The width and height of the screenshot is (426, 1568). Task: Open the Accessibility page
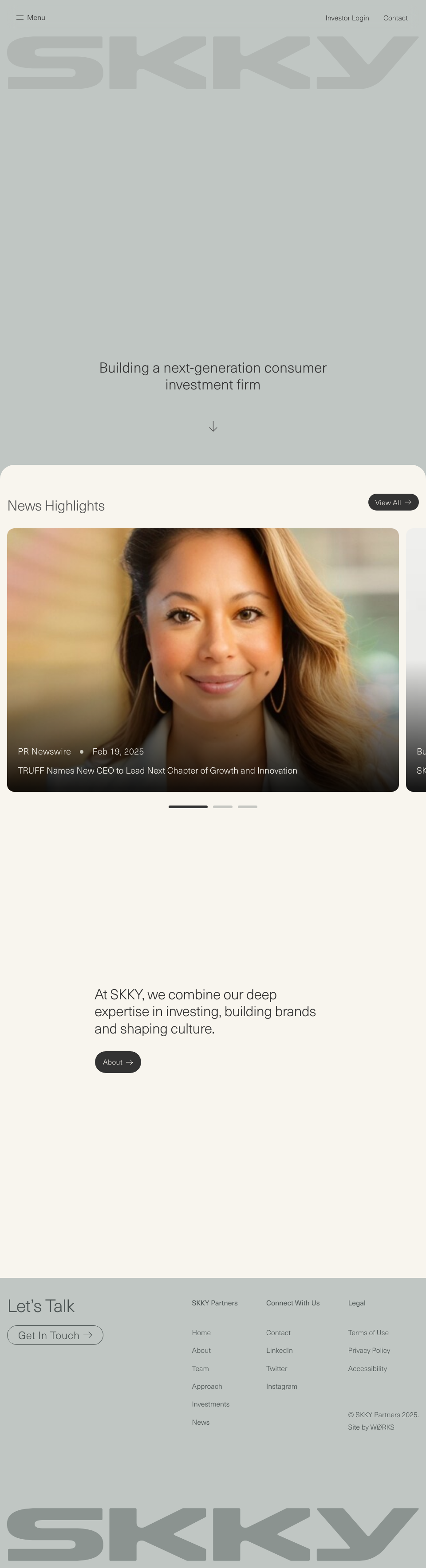367,1368
